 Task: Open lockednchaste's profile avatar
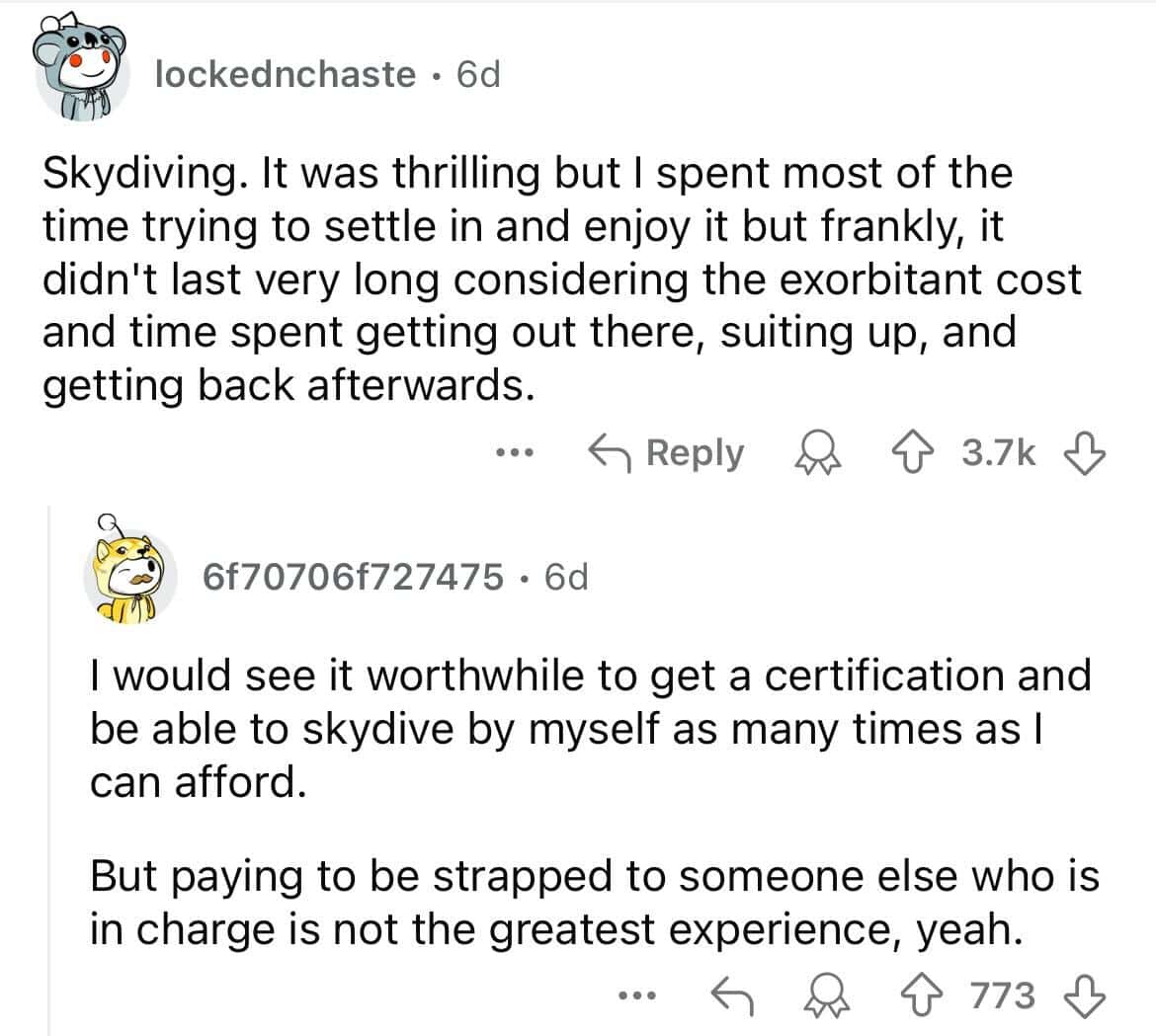click(82, 75)
